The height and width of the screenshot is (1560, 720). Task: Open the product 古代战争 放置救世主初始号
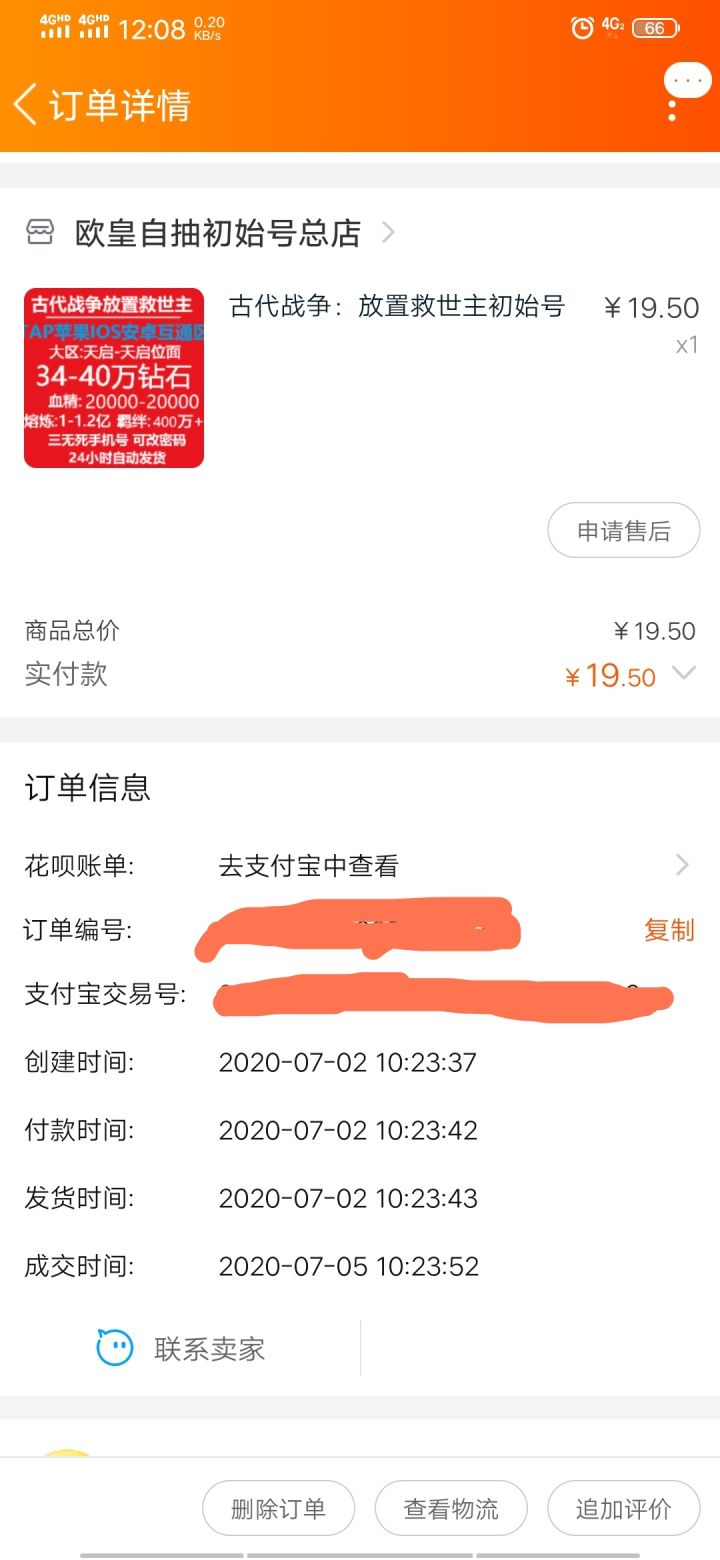click(x=397, y=306)
